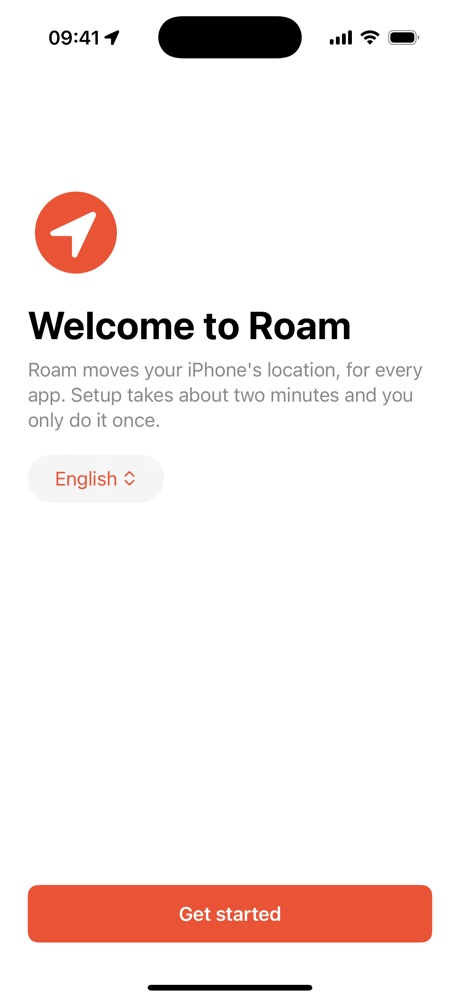The image size is (460, 1000).
Task: Open the English language picker
Action: pyautogui.click(x=96, y=478)
